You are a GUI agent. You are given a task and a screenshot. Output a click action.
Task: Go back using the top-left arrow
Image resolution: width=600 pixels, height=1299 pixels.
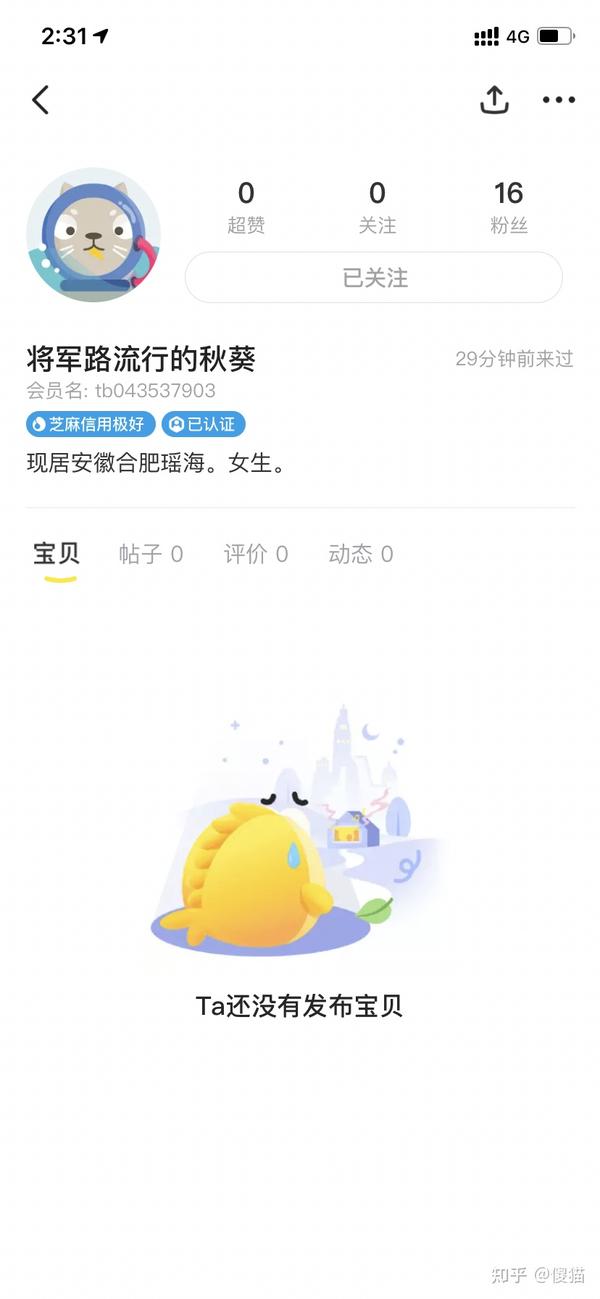point(40,100)
